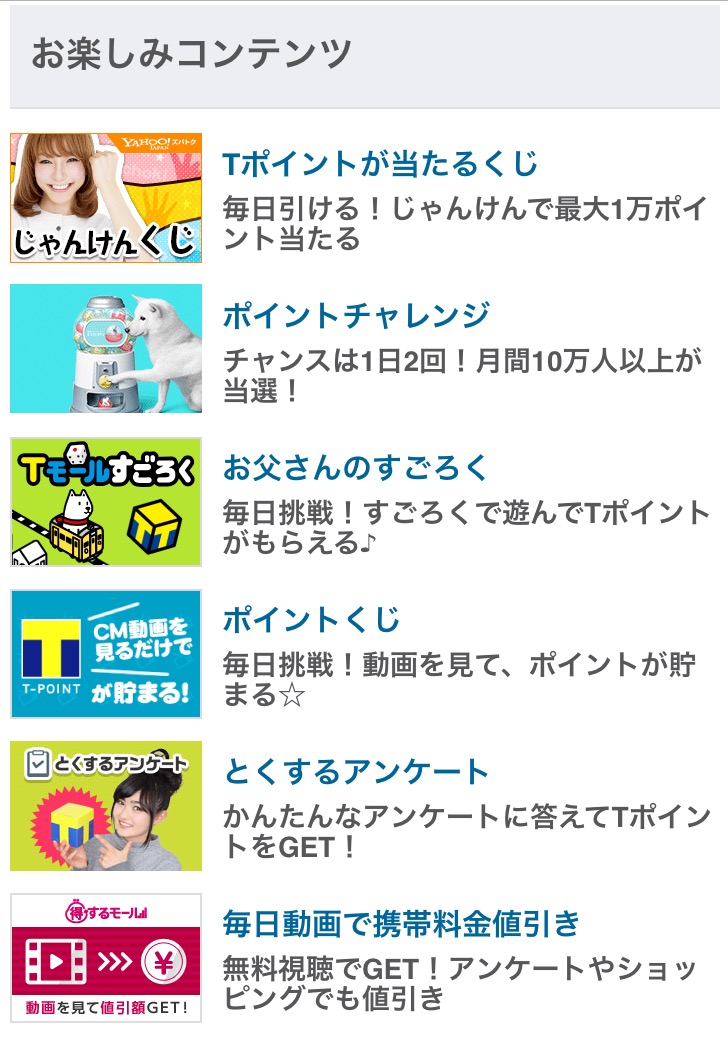Open the Tポイントが当たるくじ entry
The width and height of the screenshot is (728, 1043).
tap(380, 163)
